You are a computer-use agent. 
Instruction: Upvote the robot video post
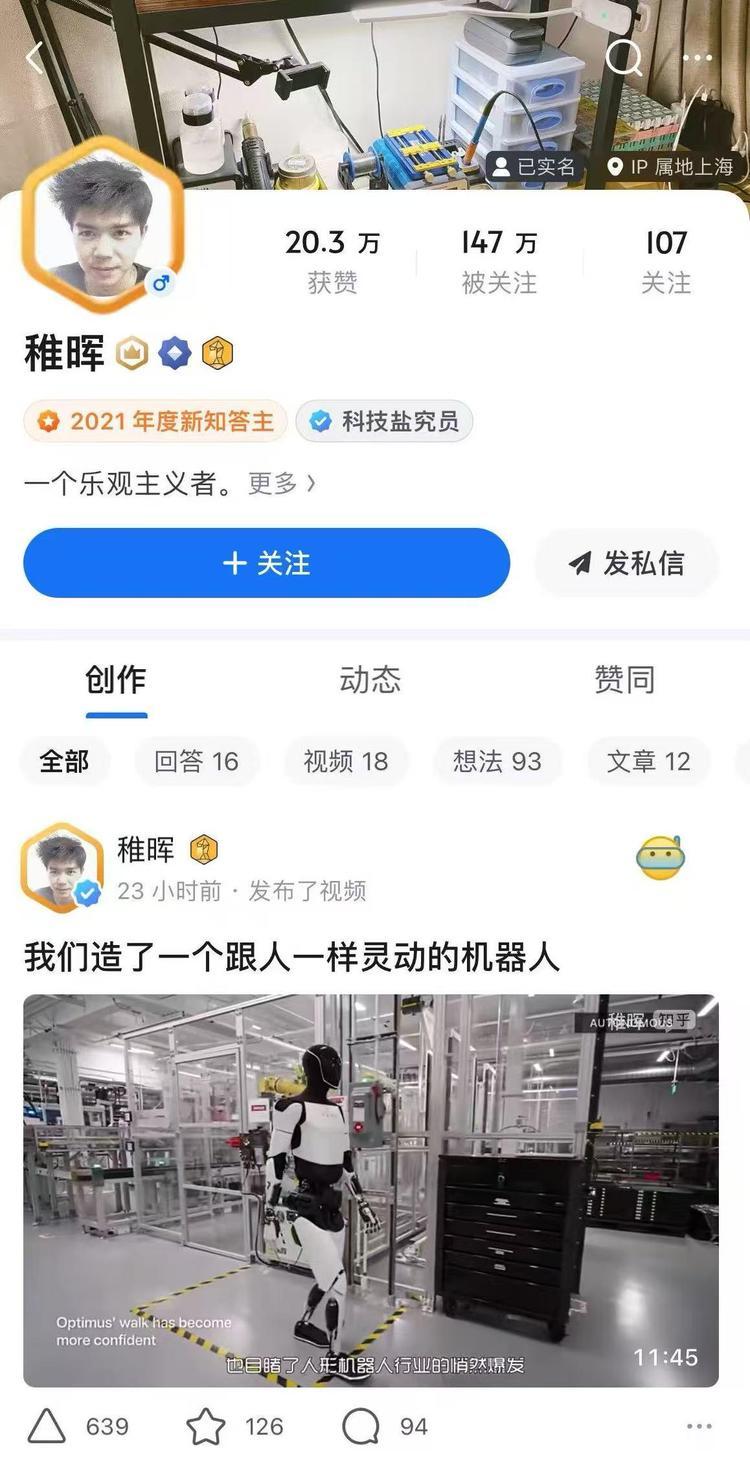pos(48,1427)
